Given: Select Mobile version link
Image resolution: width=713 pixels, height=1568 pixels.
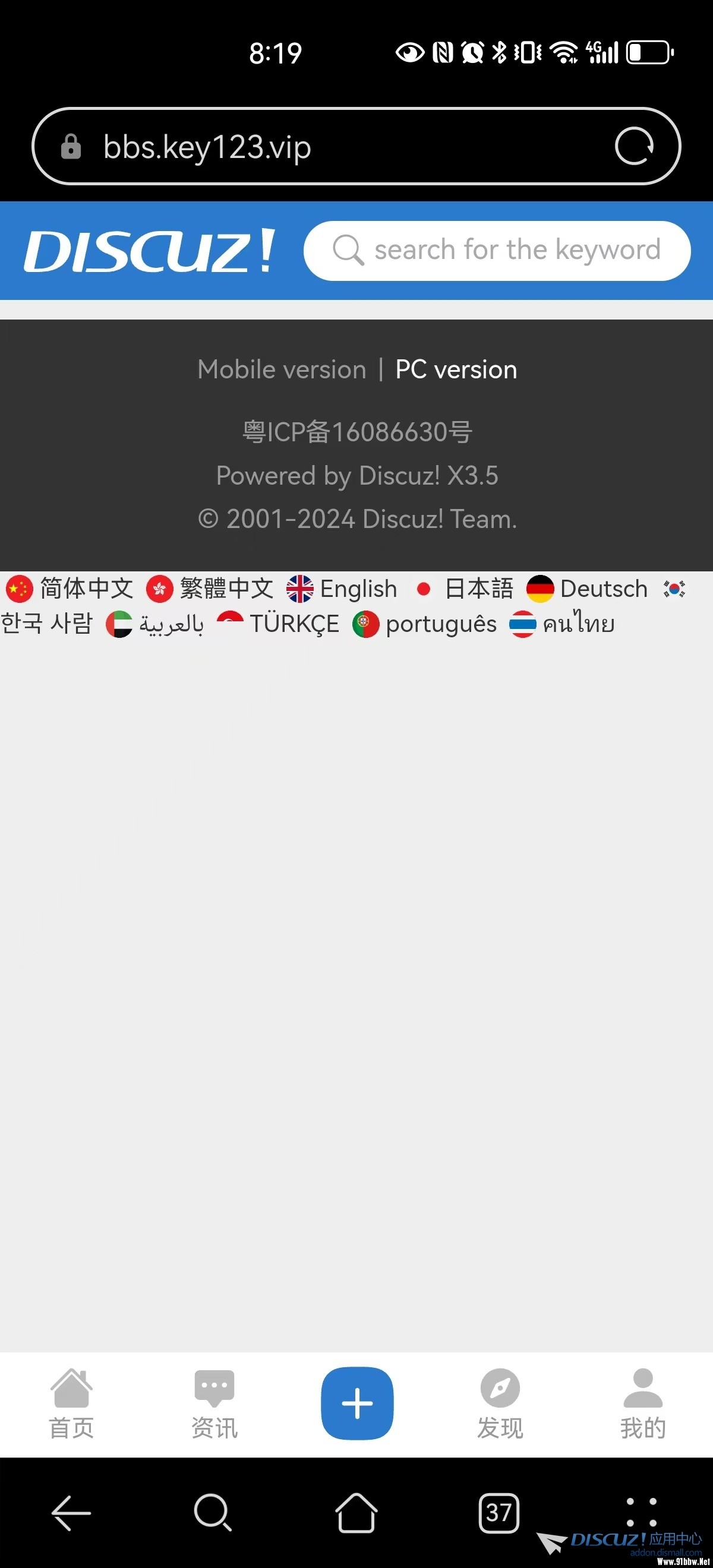Looking at the screenshot, I should click(282, 369).
